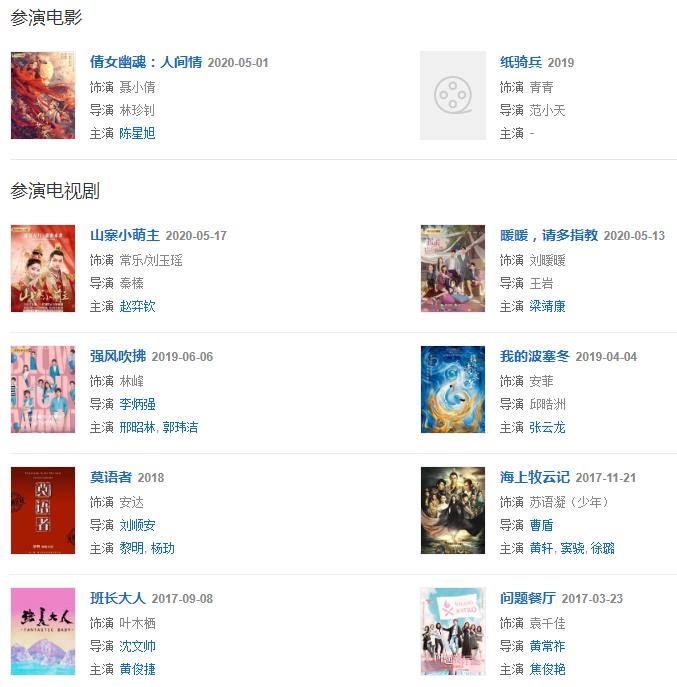Tap director link 刘顺安

tap(137, 525)
